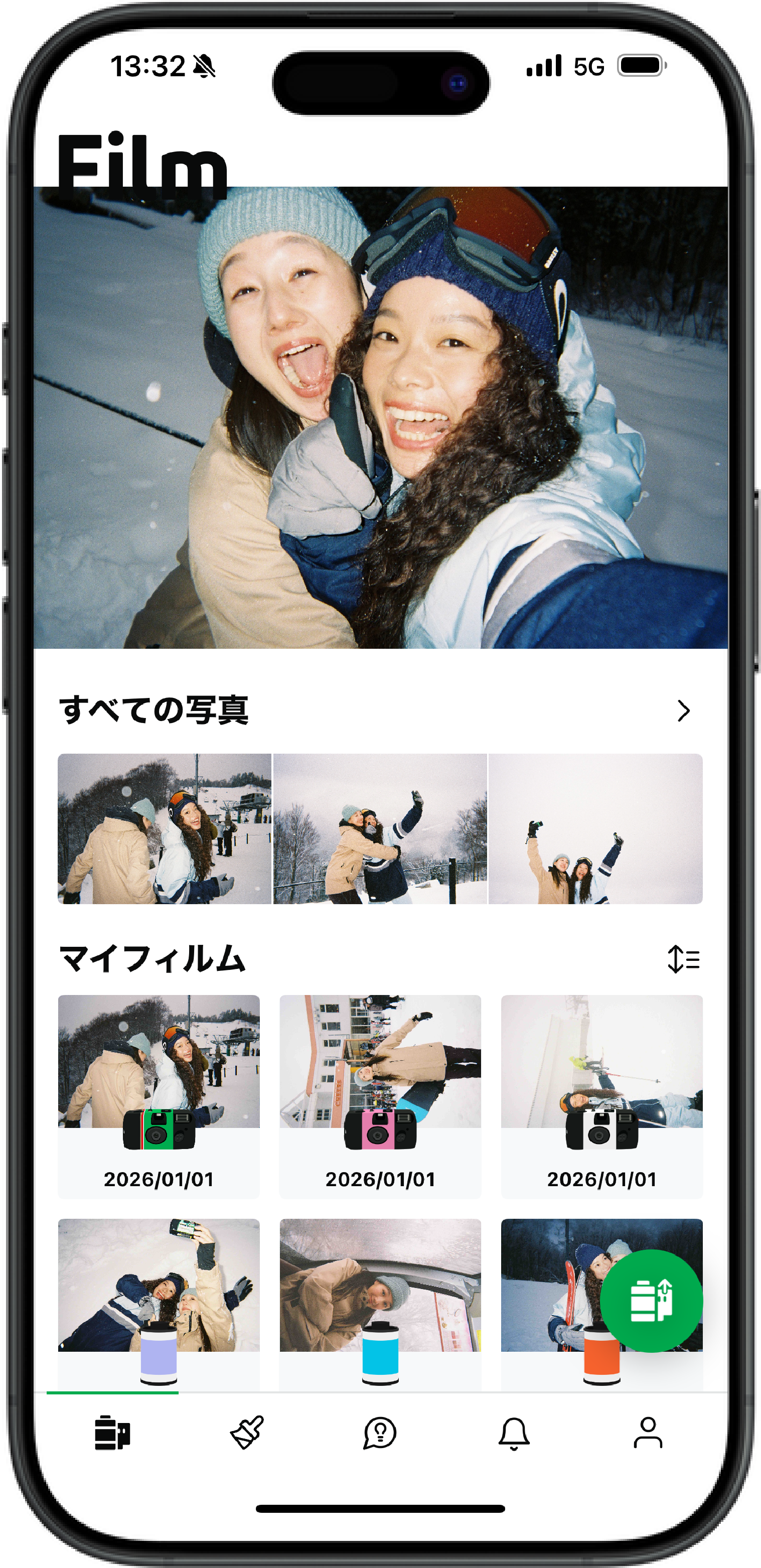Open the film with the cyan roll
The height and width of the screenshot is (1568, 761).
[x=380, y=1303]
